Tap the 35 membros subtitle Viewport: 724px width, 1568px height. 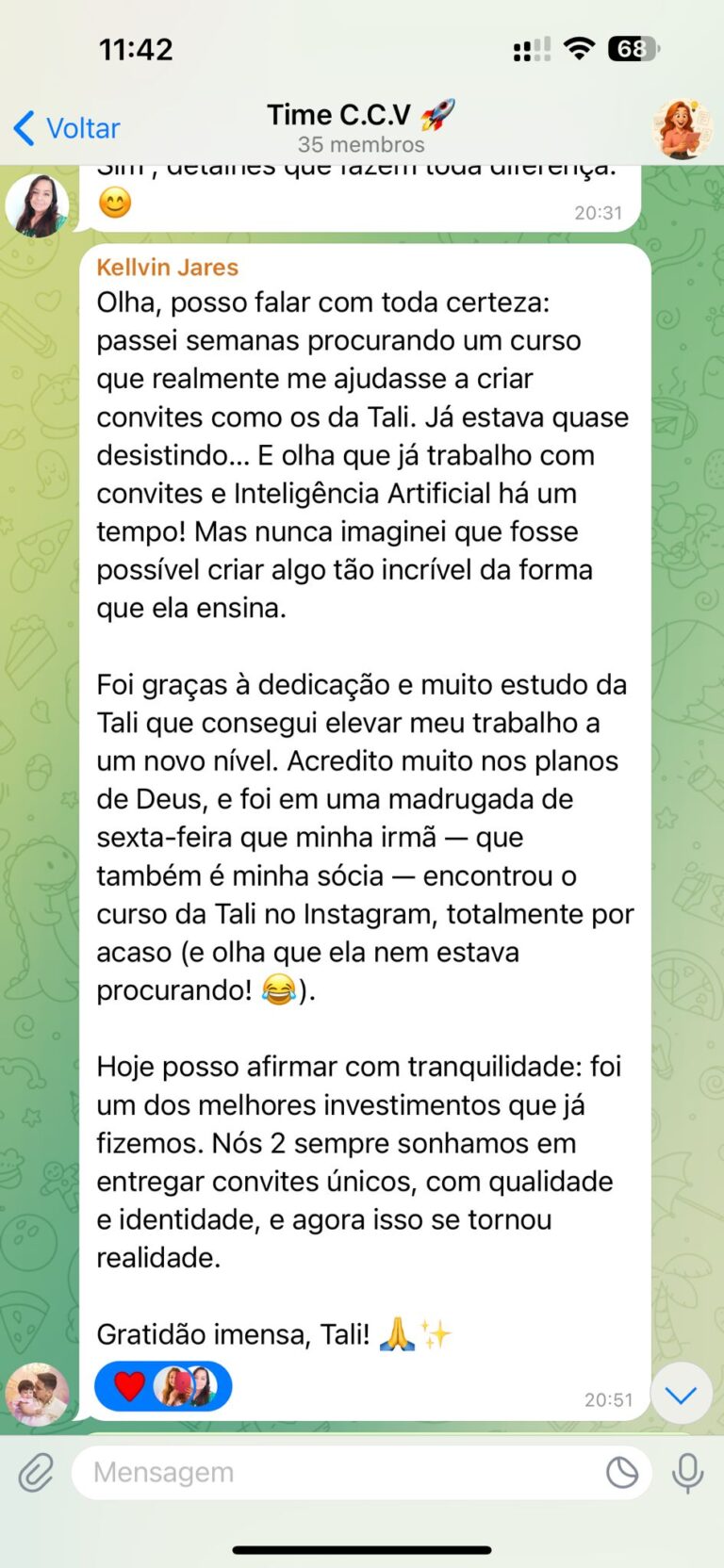361,144
